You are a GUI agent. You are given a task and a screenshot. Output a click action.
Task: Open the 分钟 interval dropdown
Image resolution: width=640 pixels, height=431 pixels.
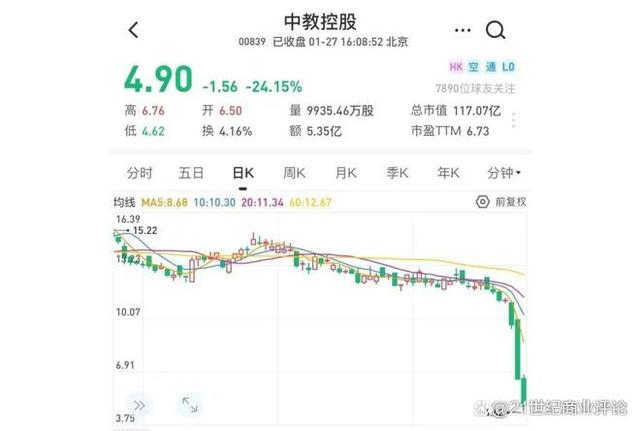pos(503,172)
